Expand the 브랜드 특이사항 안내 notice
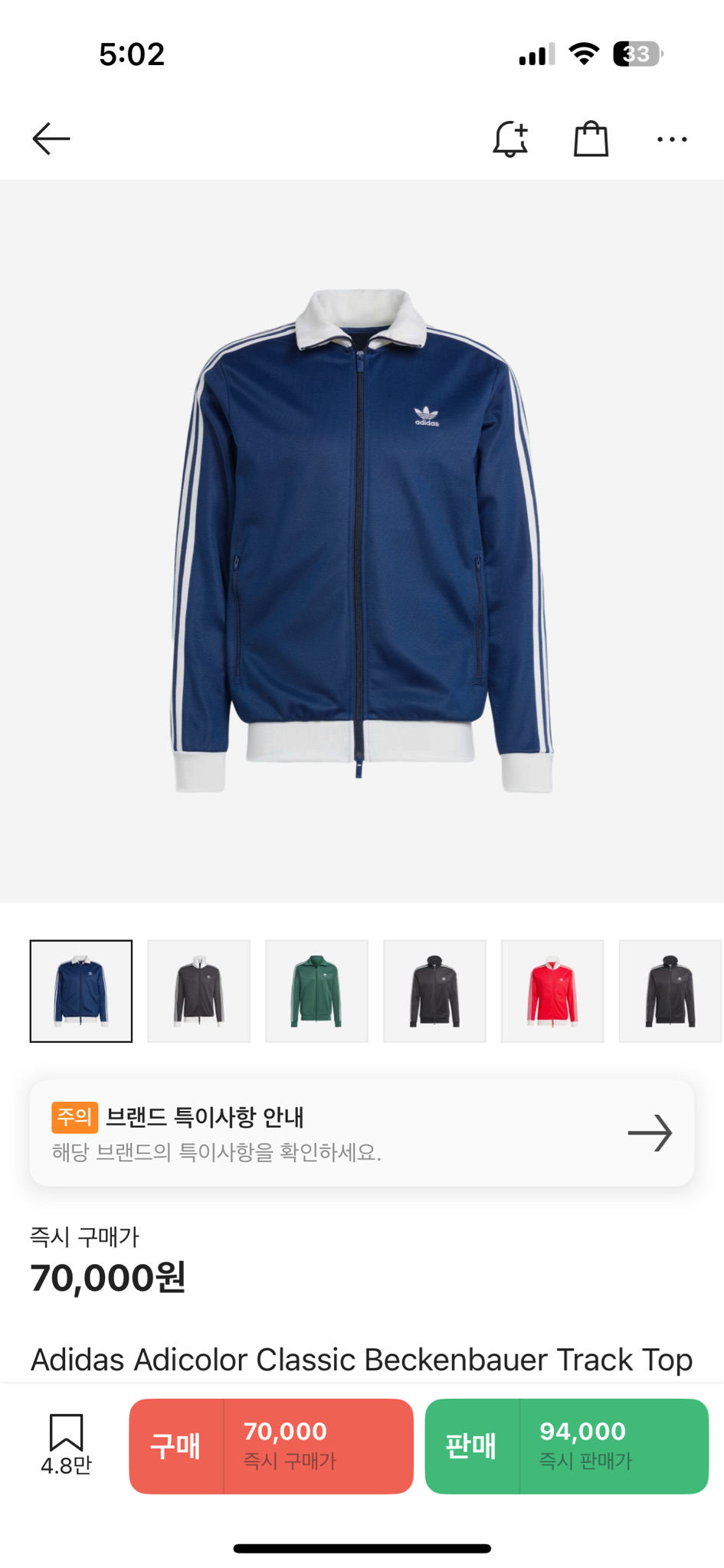This screenshot has width=724, height=1568. (360, 1134)
